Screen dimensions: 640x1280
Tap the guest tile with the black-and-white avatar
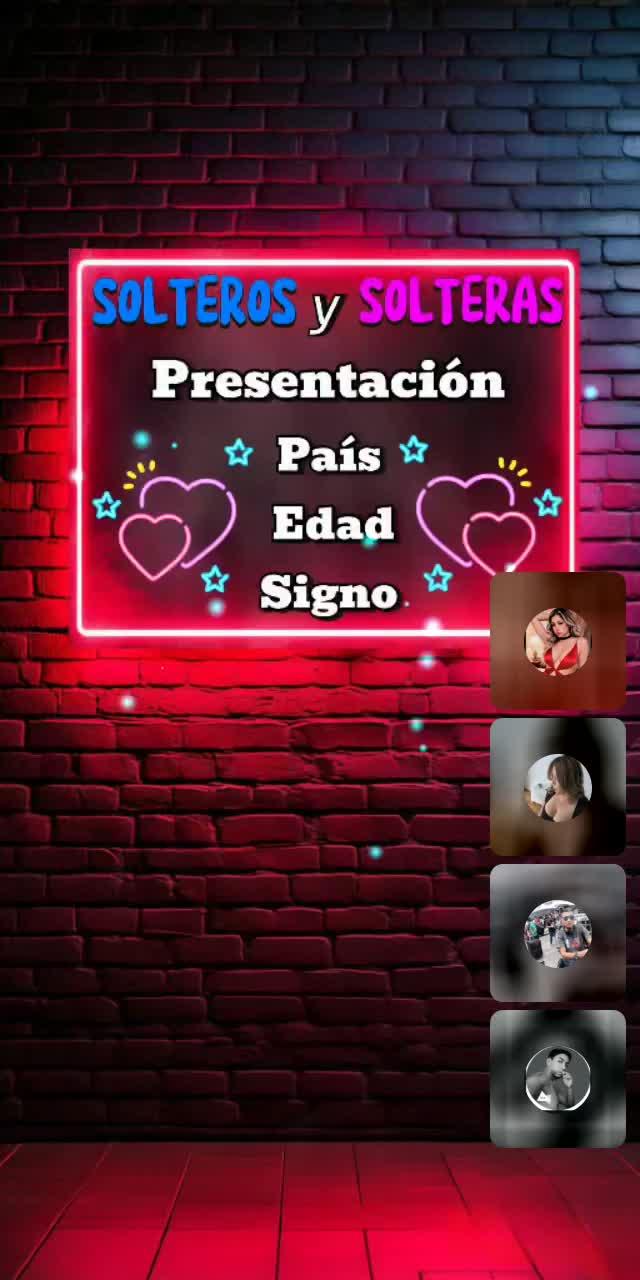tap(558, 1079)
